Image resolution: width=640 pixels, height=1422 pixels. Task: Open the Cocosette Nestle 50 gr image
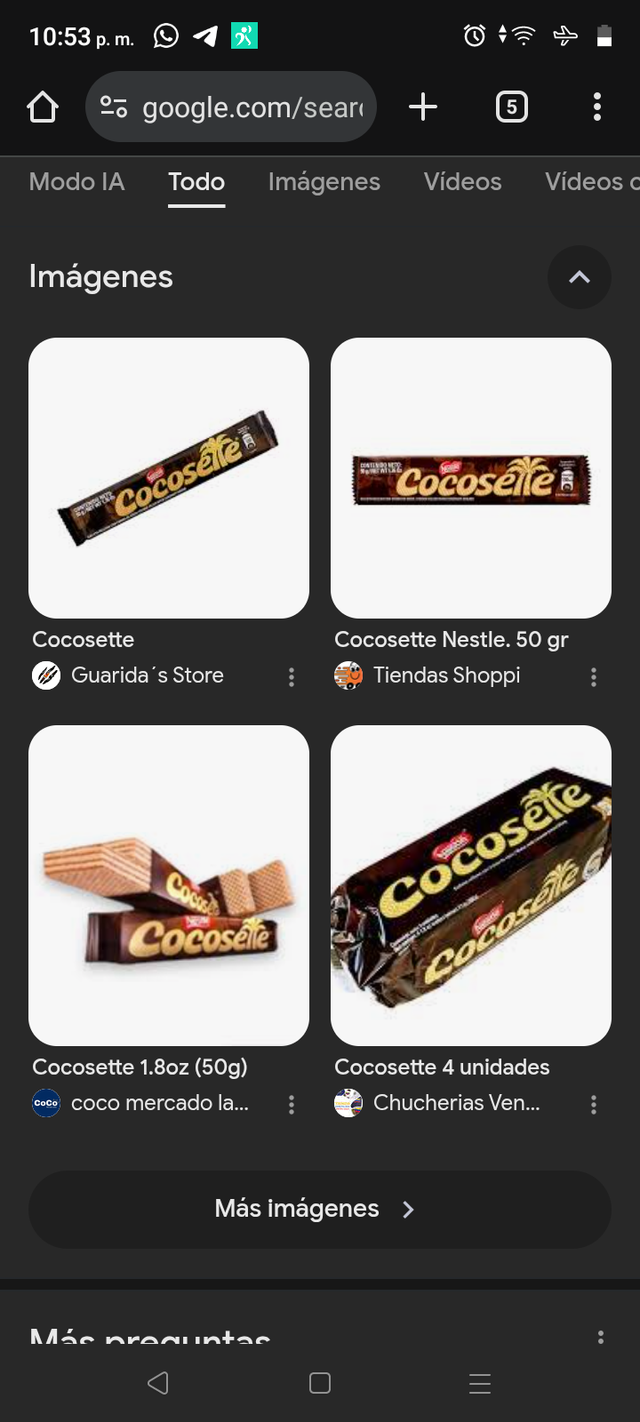[x=471, y=478]
